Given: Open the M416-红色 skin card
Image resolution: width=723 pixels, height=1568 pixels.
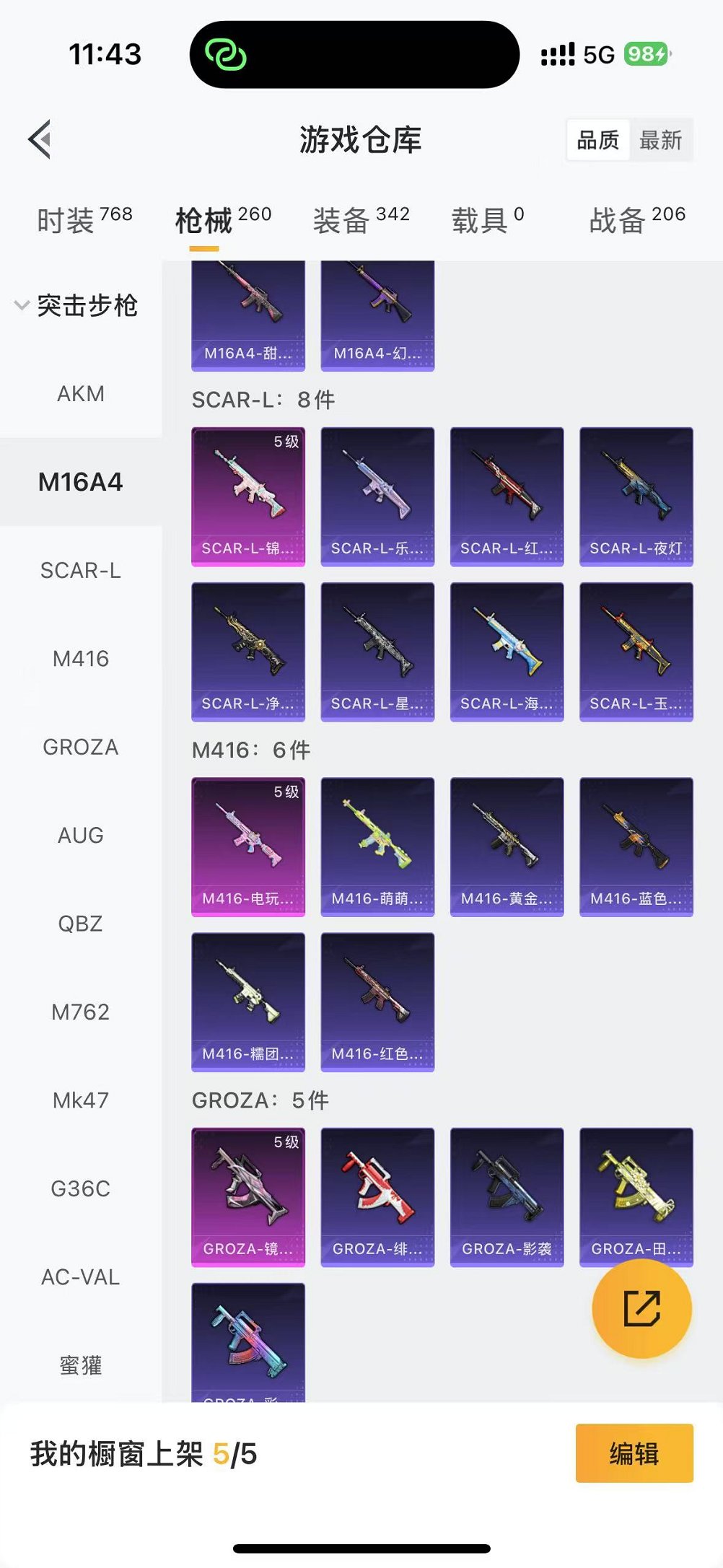Looking at the screenshot, I should pos(377,1002).
